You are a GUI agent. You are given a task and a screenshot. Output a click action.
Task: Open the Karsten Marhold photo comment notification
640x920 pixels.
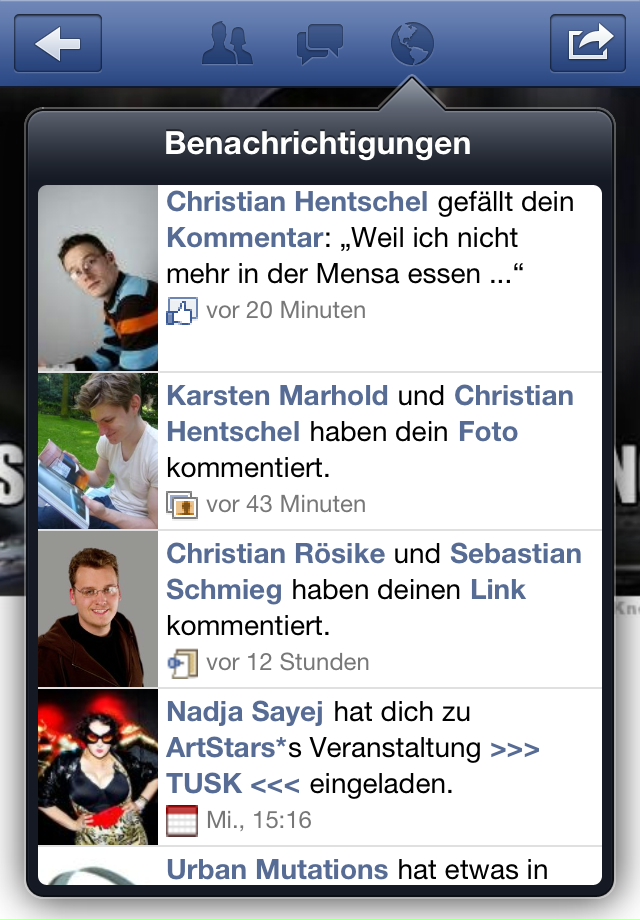click(380, 450)
